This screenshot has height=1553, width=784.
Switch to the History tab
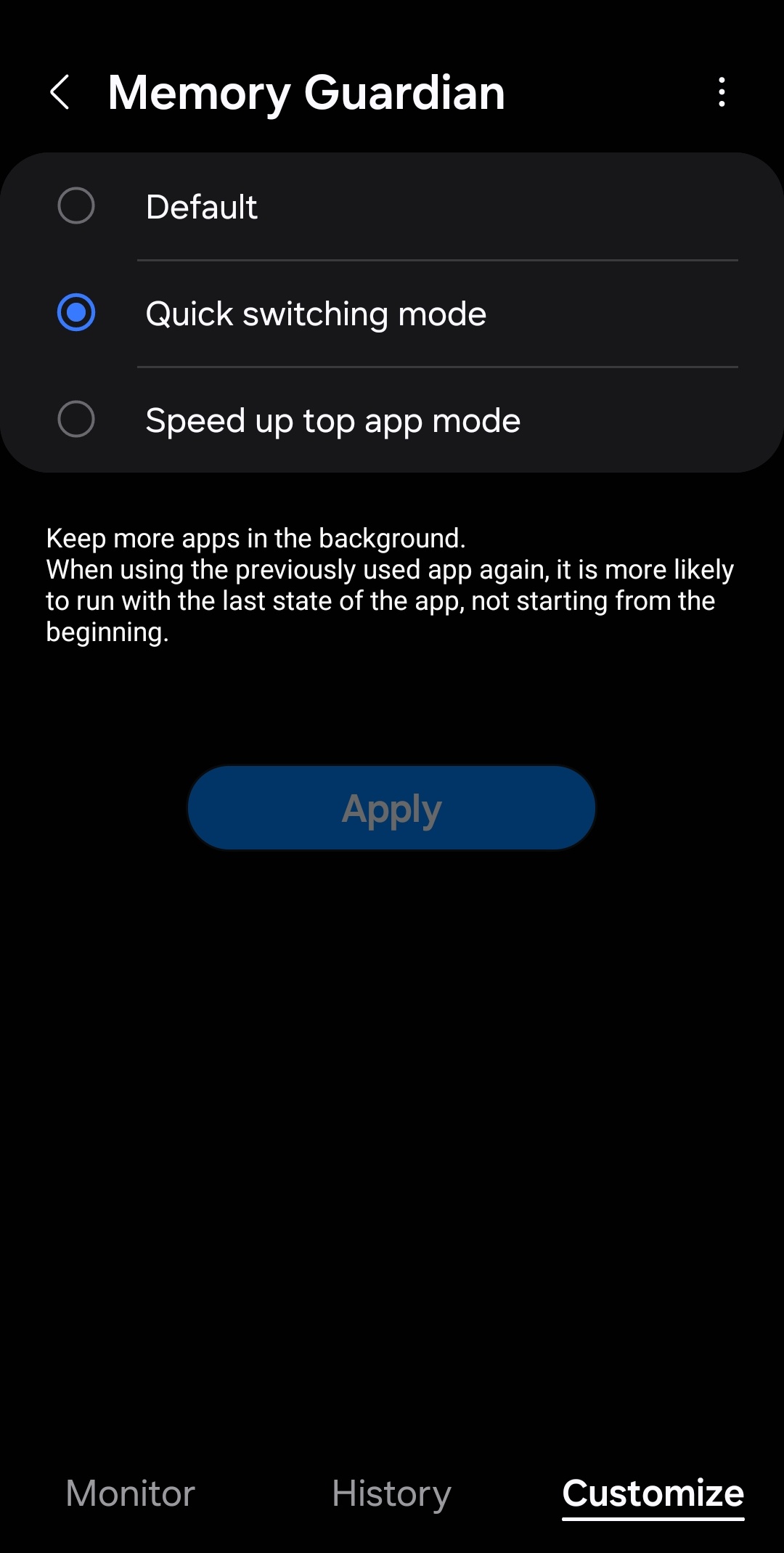[392, 1493]
